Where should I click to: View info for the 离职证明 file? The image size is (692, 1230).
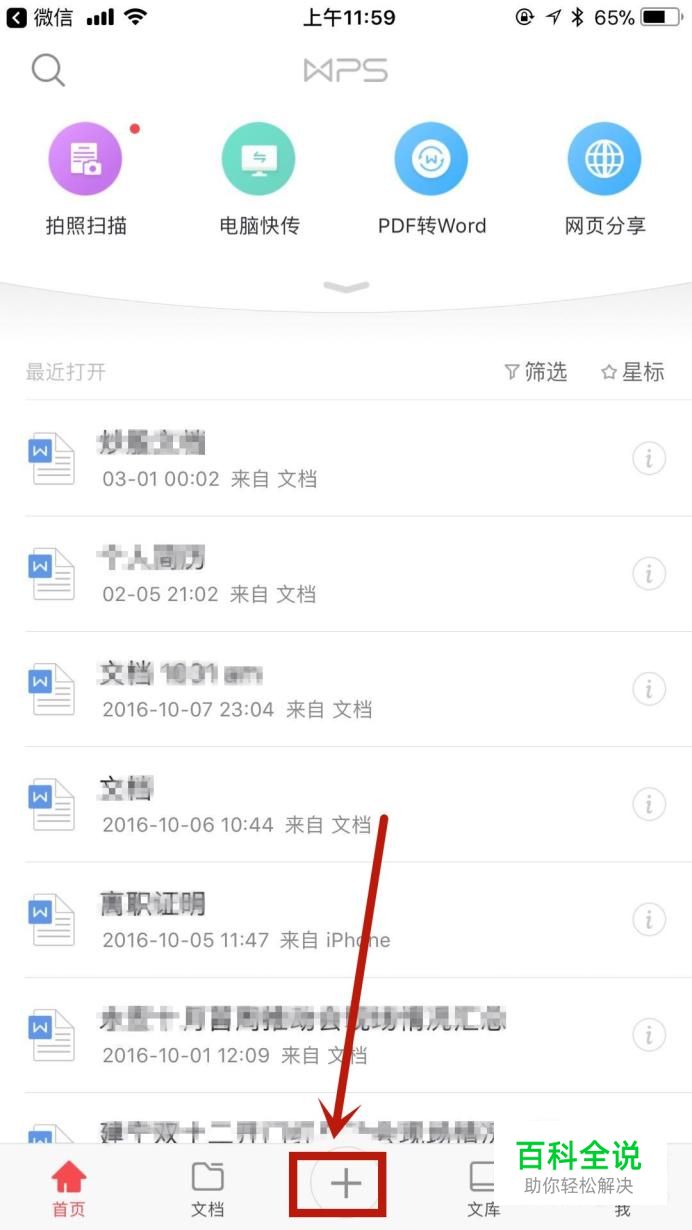coord(649,918)
